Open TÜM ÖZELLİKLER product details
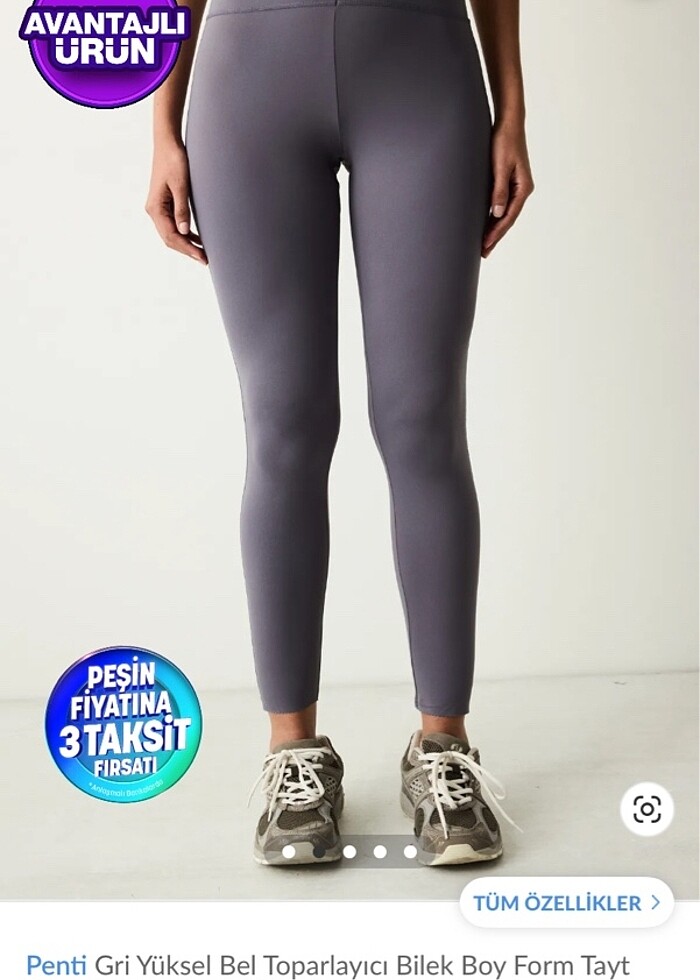Image resolution: width=700 pixels, height=980 pixels. tap(566, 903)
